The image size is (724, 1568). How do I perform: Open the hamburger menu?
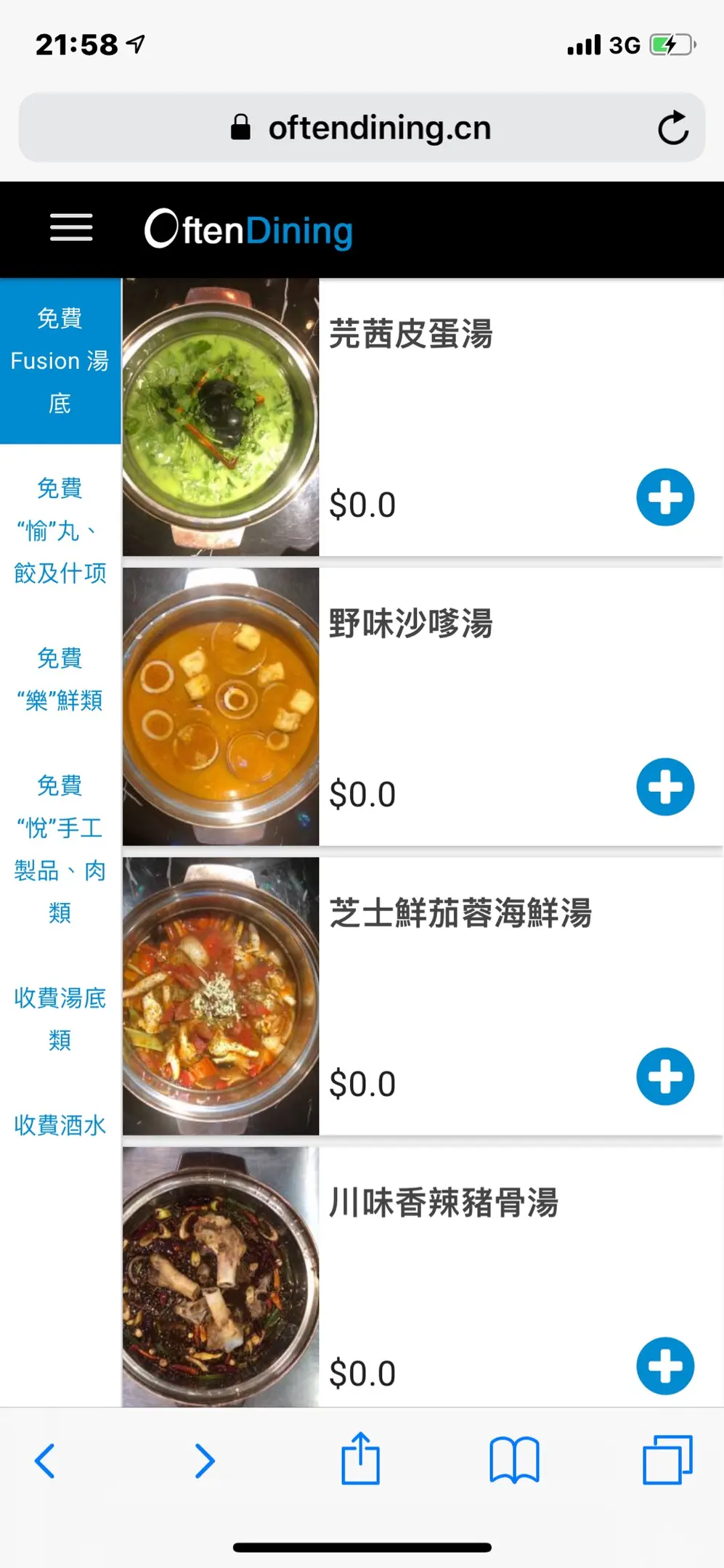click(71, 228)
